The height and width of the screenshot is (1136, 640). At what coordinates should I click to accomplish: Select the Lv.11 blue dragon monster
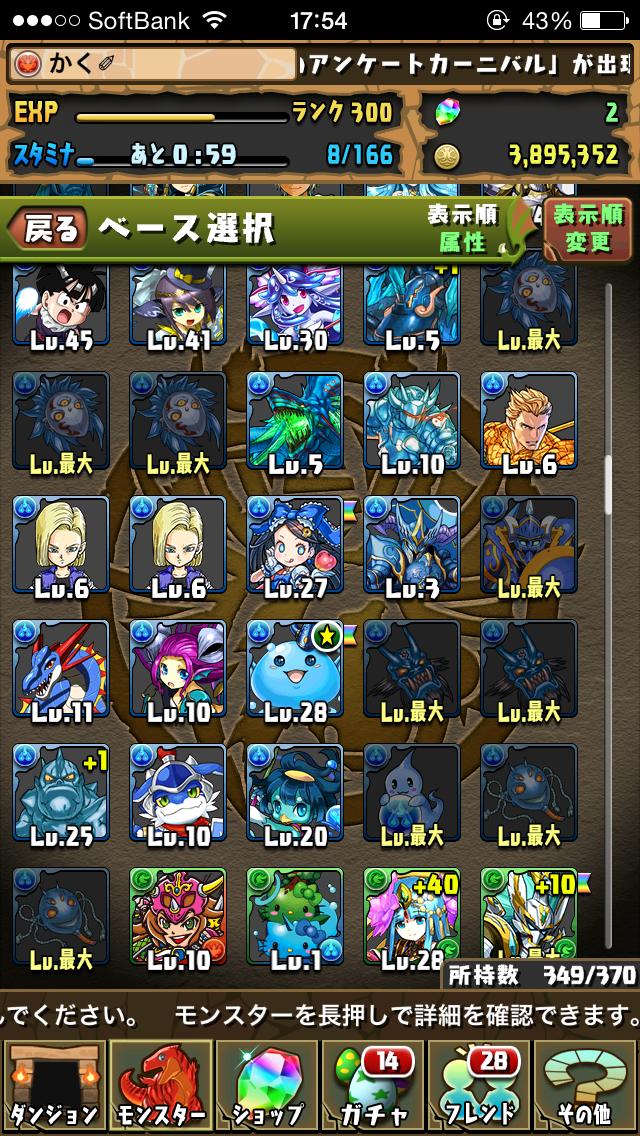click(x=61, y=668)
